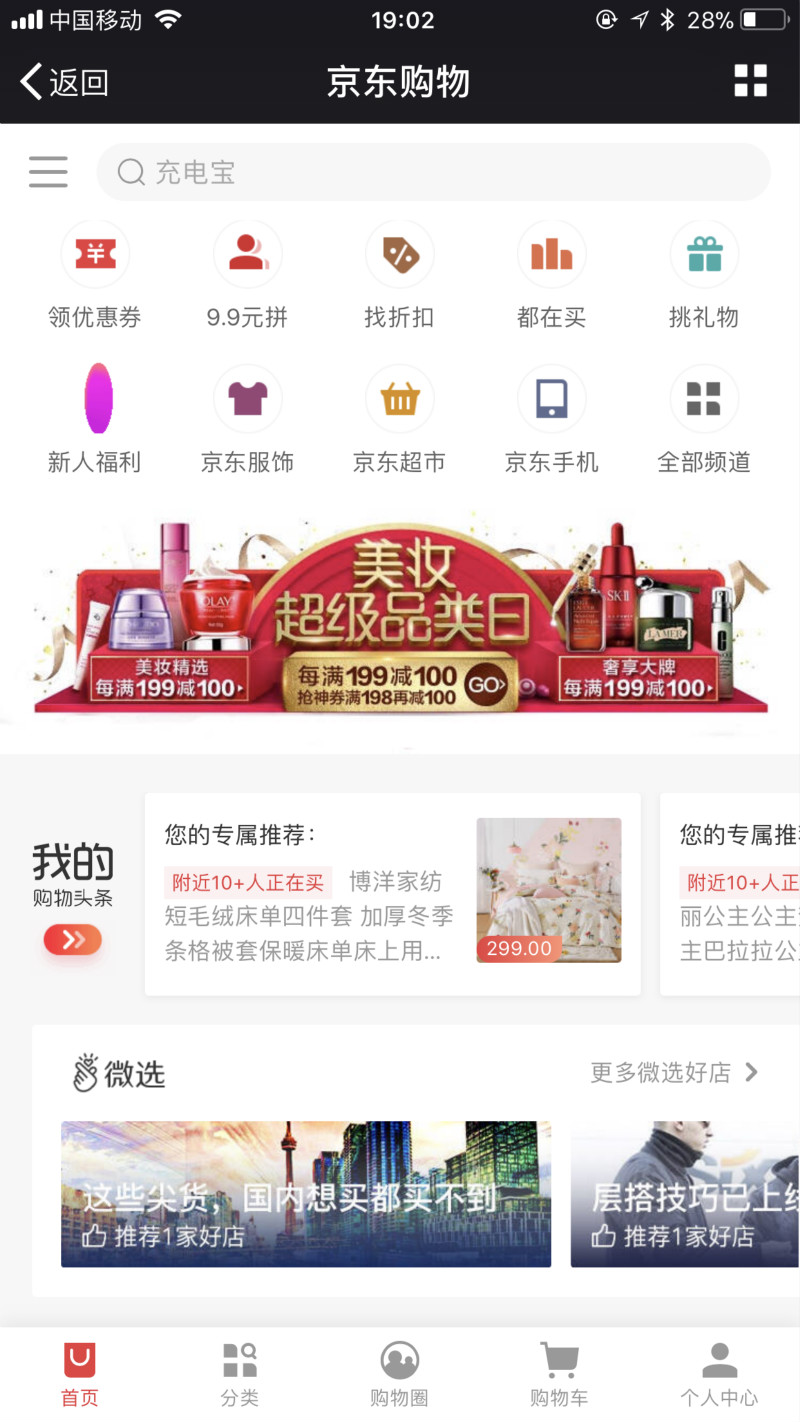
Task: Open the 9.9元拼 group-buy shortcut
Action: click(247, 275)
